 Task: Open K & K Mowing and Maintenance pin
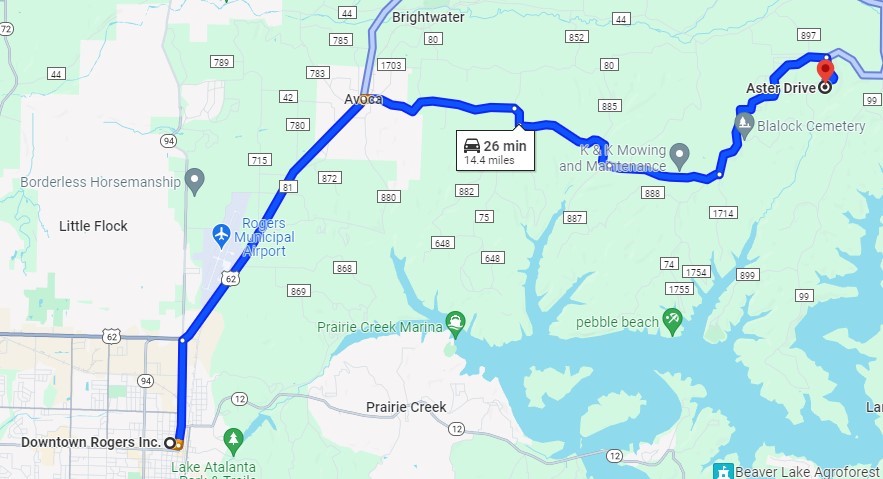tap(680, 155)
